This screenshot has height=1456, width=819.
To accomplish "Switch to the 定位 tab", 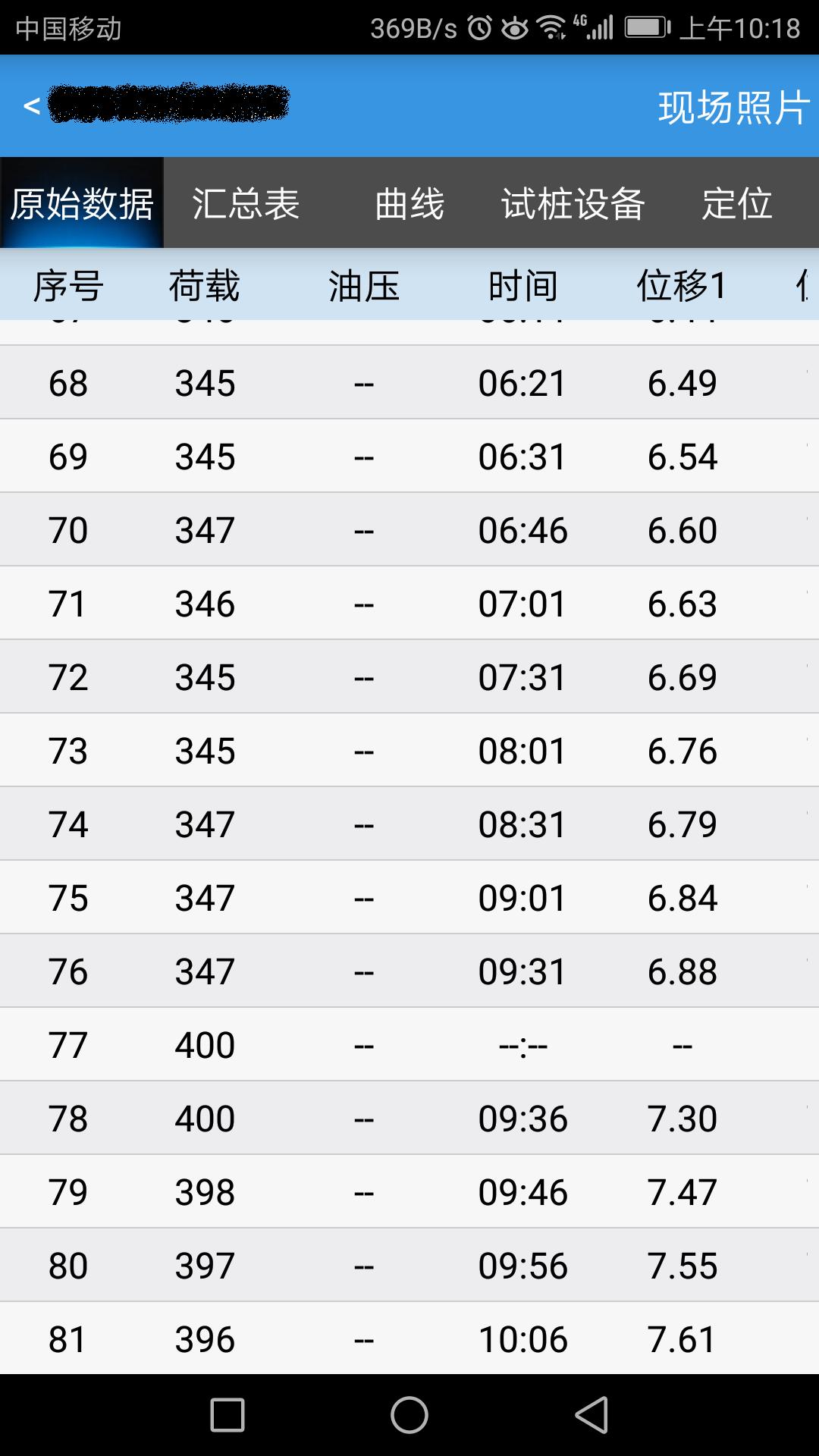I will tap(737, 203).
